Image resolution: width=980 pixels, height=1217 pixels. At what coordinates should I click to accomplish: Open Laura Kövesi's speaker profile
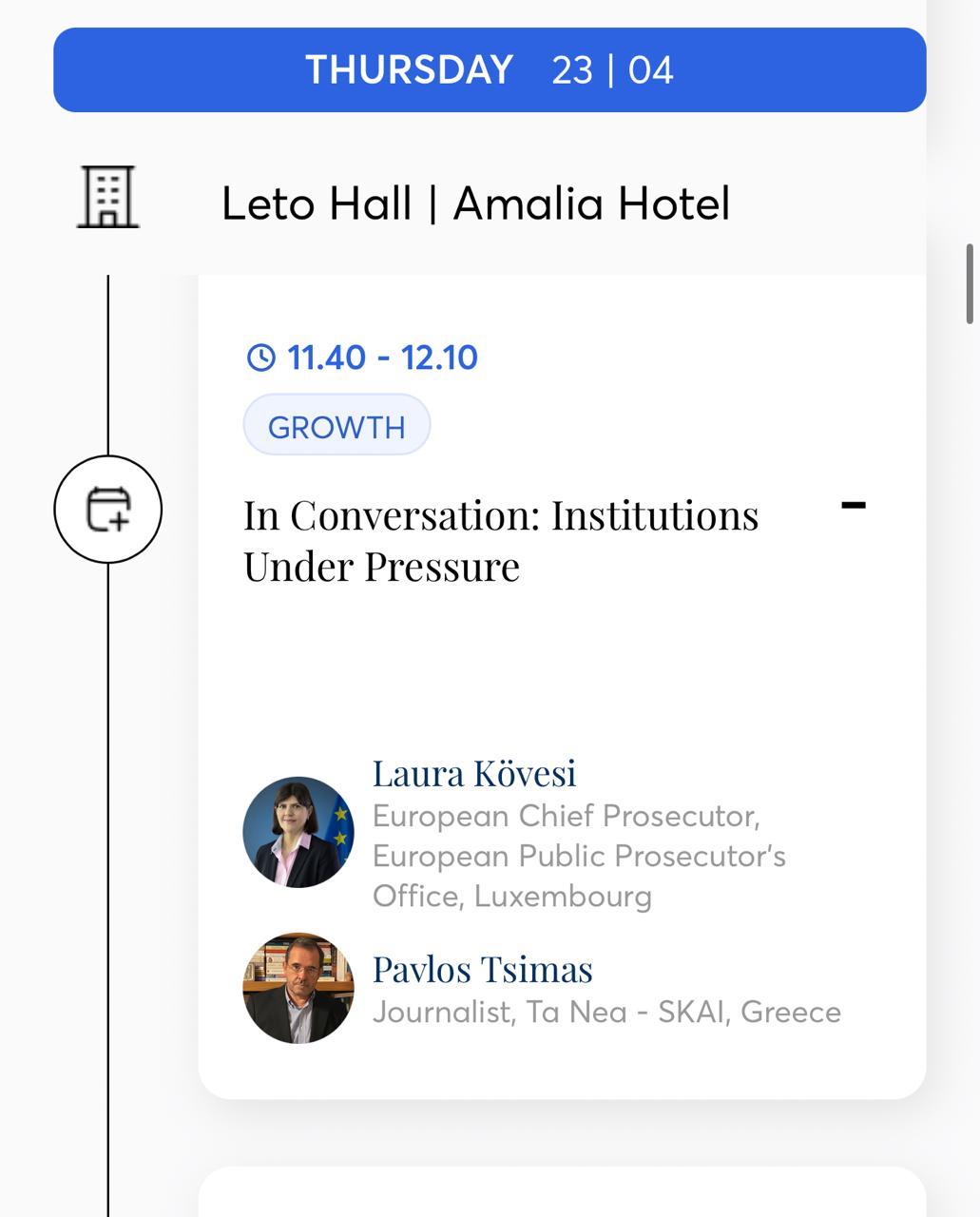473,774
